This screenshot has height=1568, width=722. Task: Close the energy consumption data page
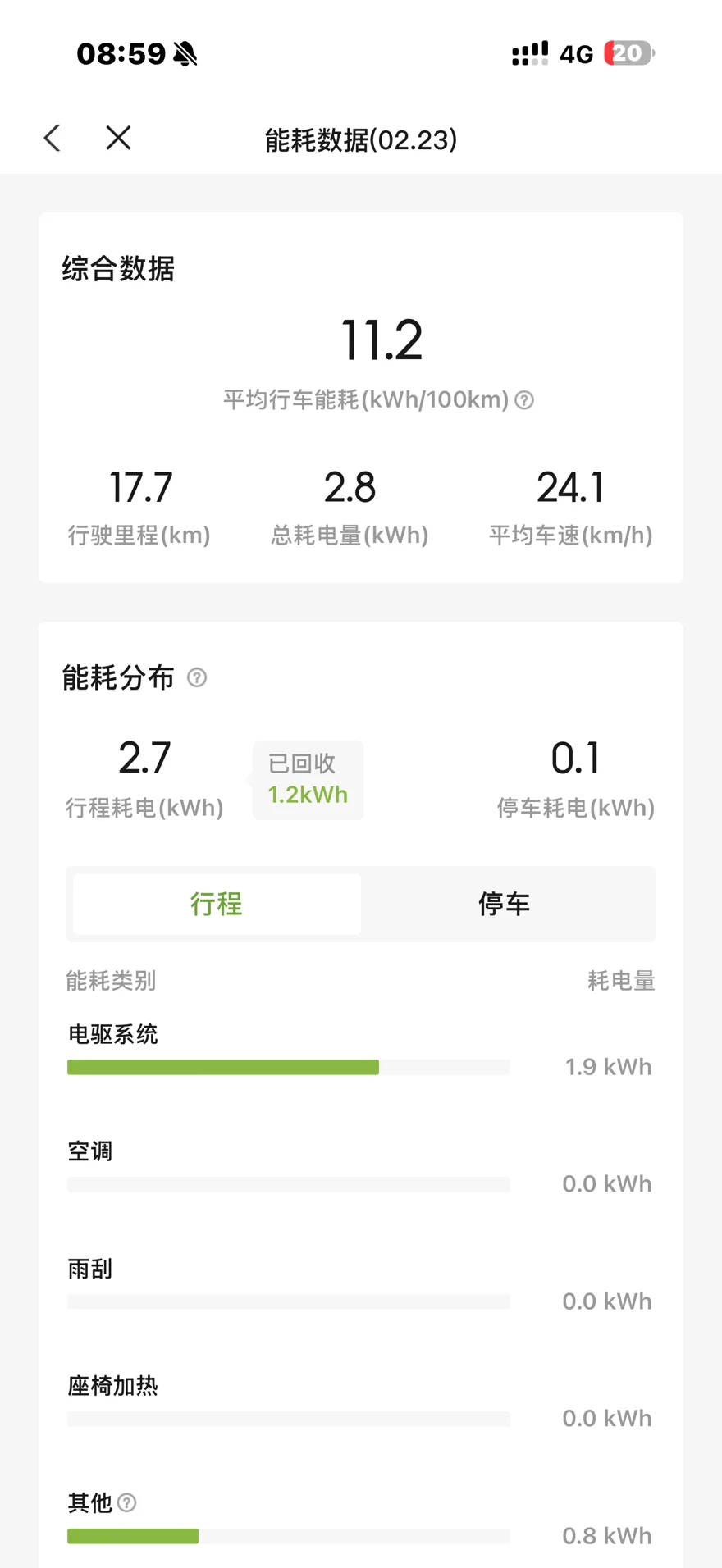click(118, 138)
